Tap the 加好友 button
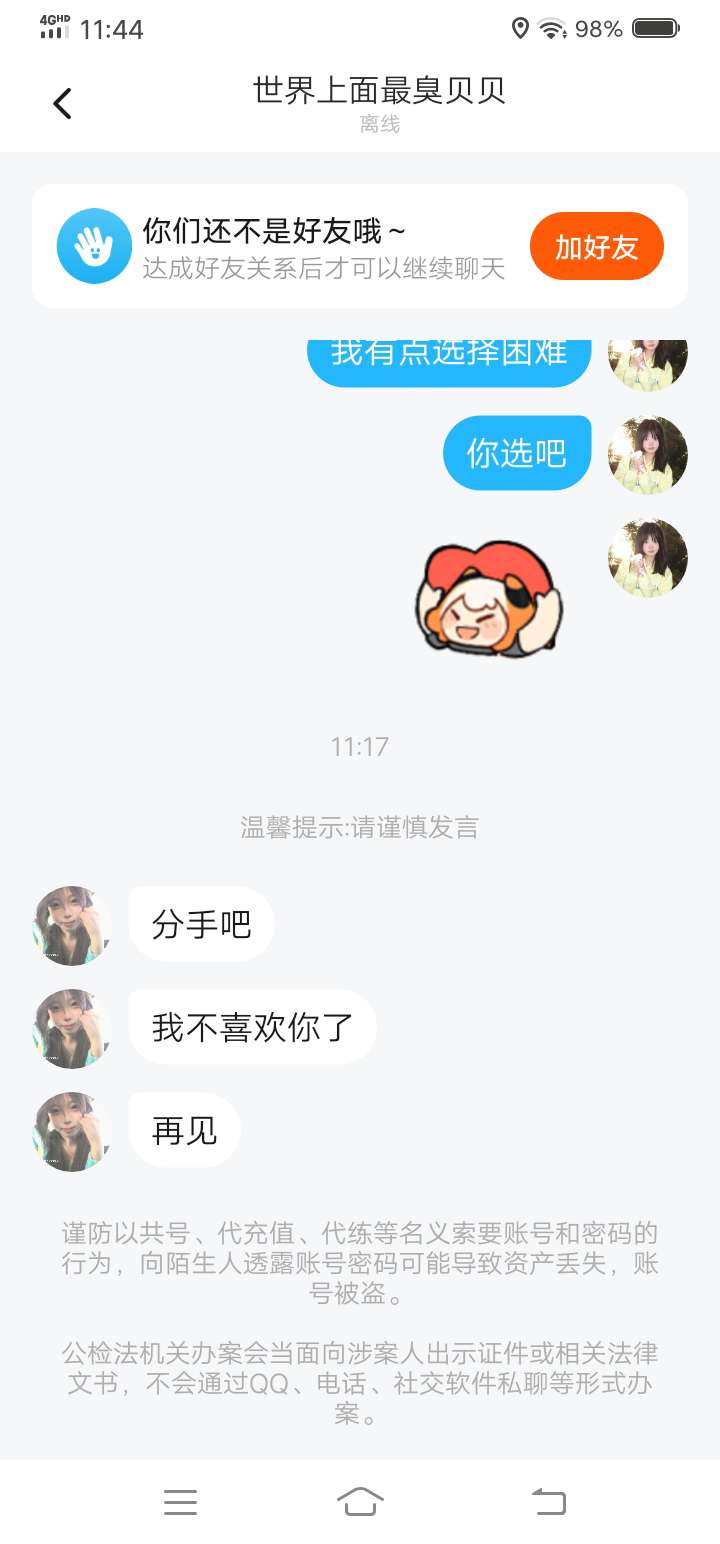This screenshot has width=720, height=1544. pyautogui.click(x=596, y=246)
